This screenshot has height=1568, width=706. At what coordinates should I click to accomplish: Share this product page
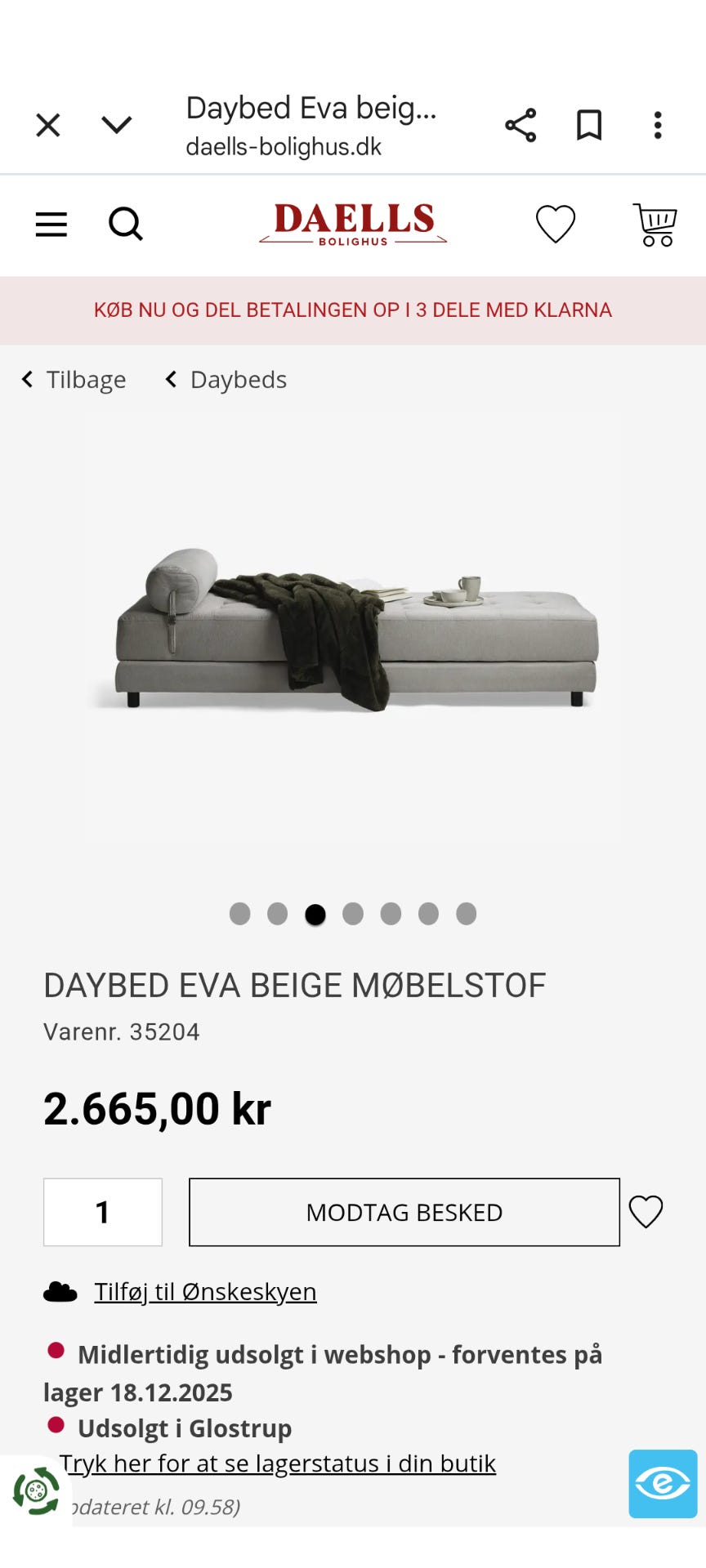pyautogui.click(x=521, y=124)
